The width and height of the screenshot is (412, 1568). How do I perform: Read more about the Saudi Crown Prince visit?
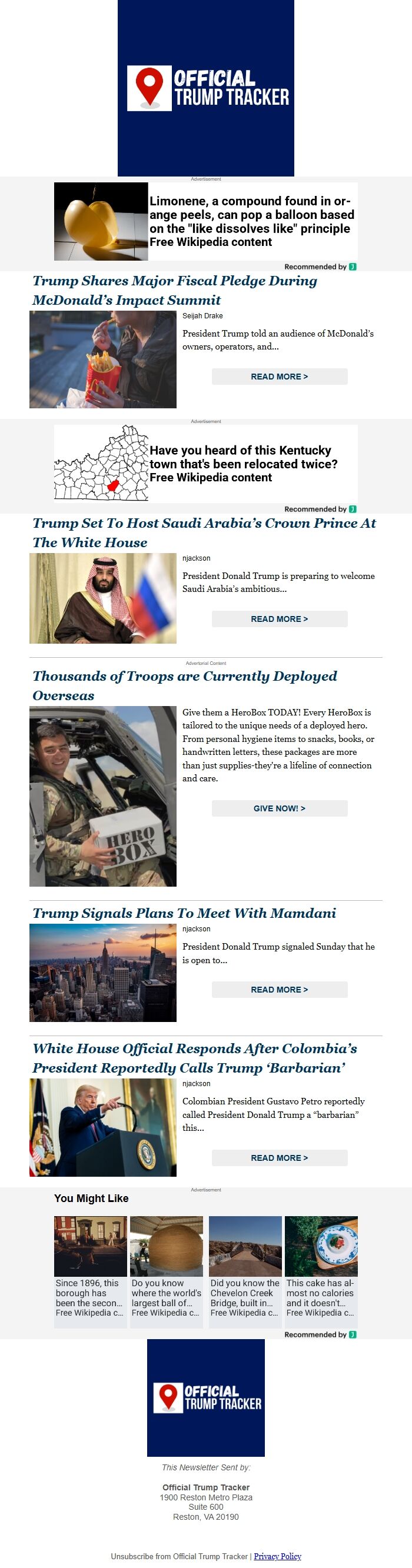pos(280,618)
